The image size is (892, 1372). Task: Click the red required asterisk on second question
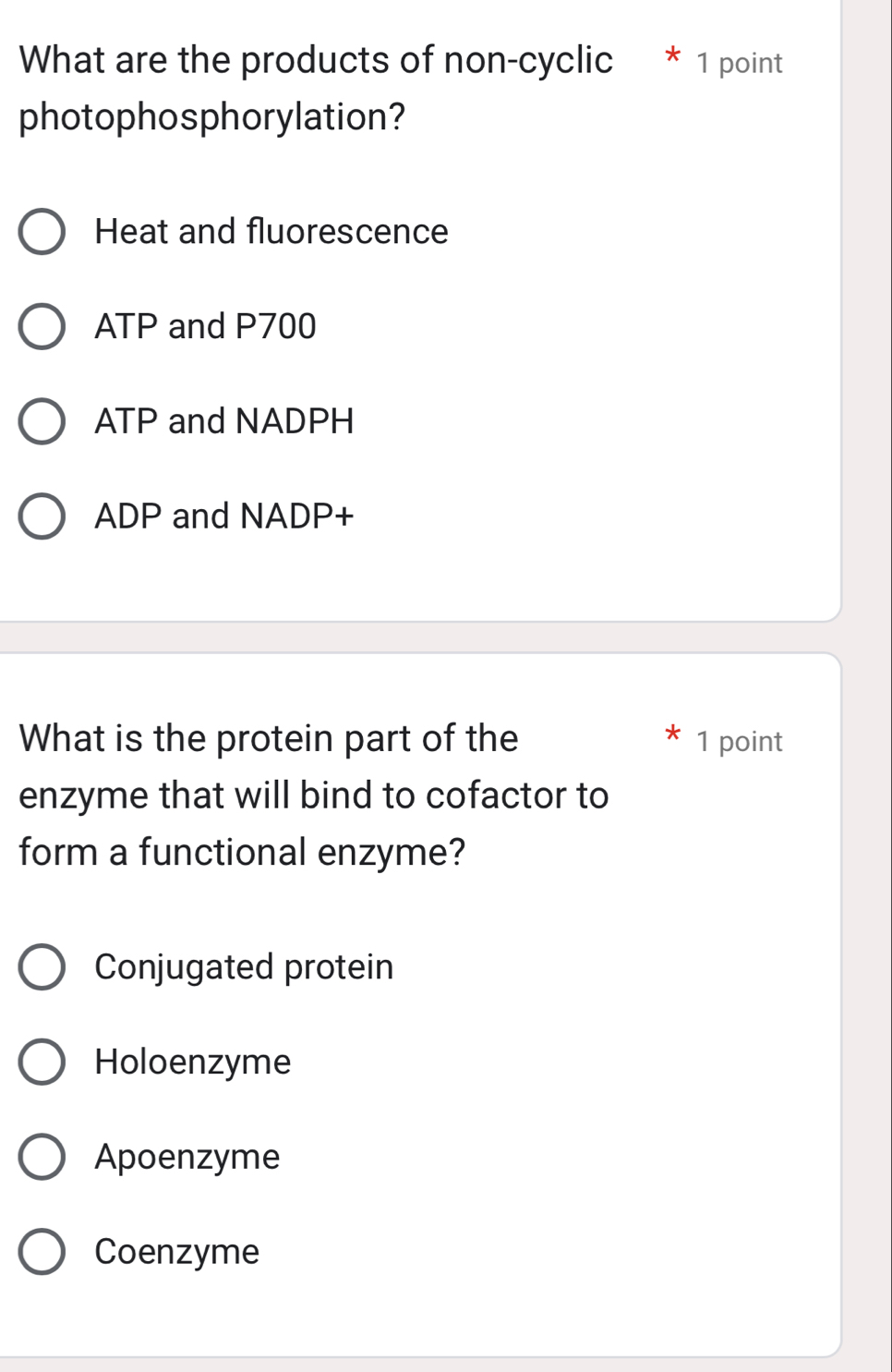click(x=672, y=734)
